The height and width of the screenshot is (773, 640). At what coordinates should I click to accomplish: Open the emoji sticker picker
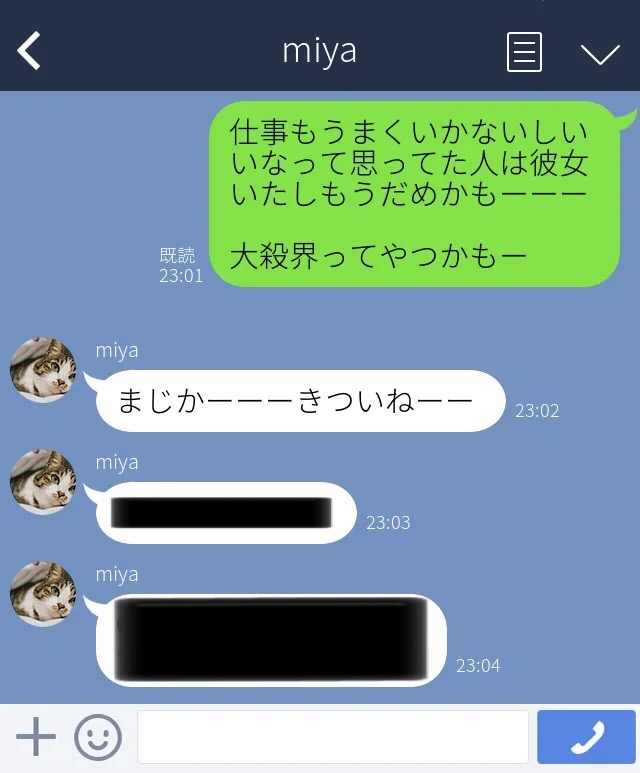tap(98, 738)
